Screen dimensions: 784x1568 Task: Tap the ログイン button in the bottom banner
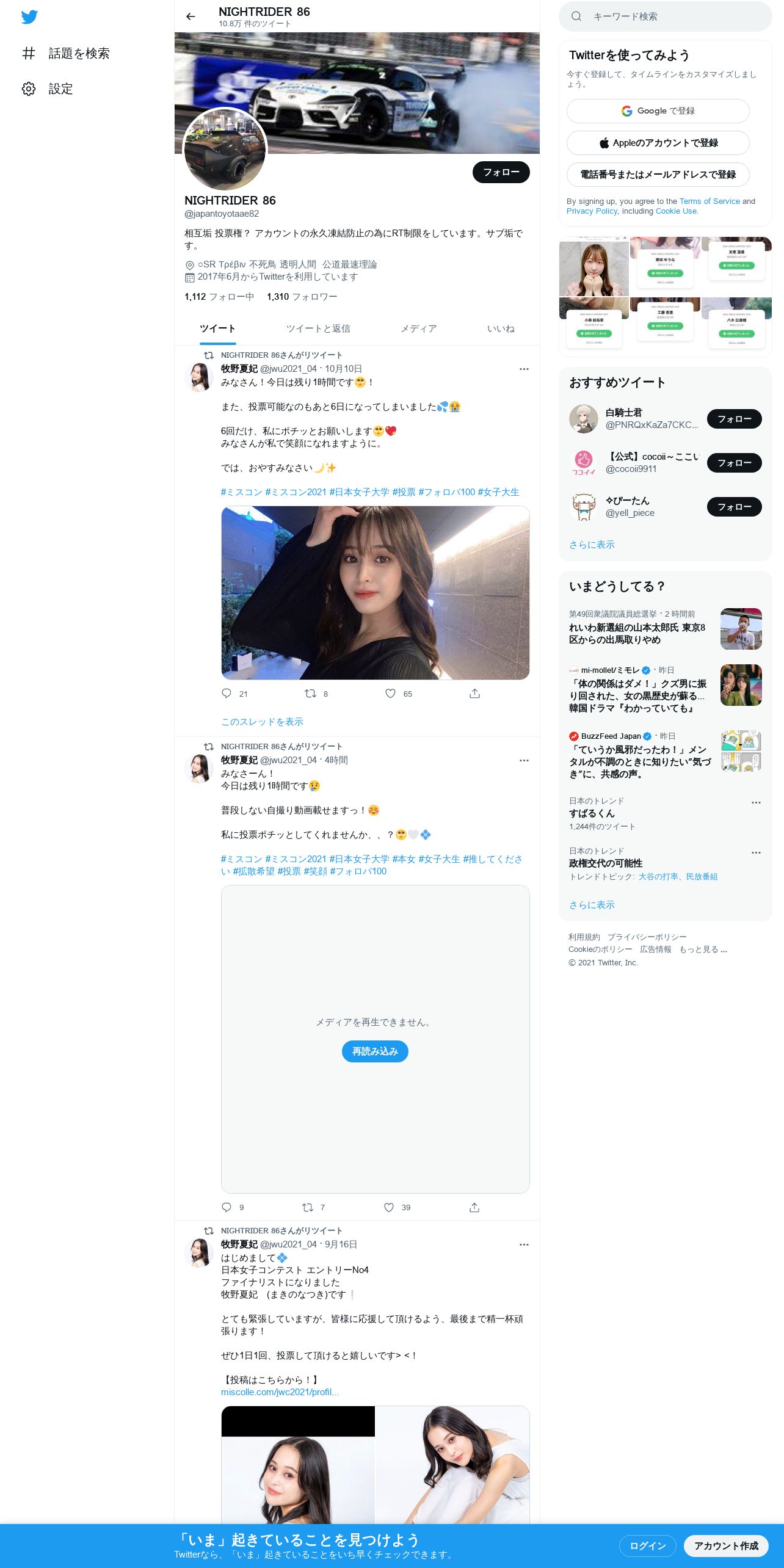647,1546
